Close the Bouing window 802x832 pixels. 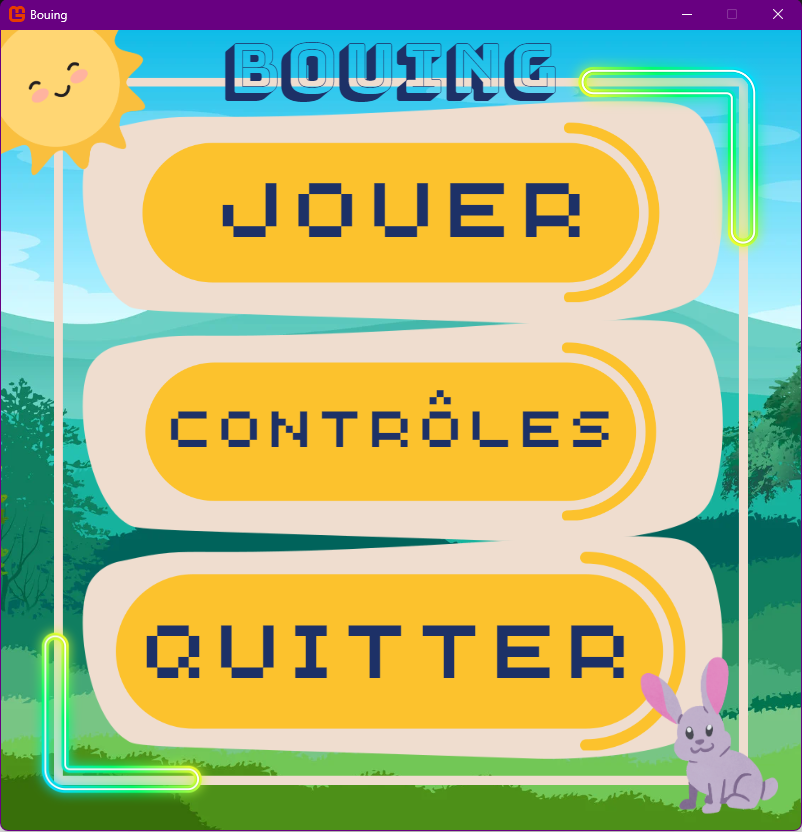coord(778,14)
